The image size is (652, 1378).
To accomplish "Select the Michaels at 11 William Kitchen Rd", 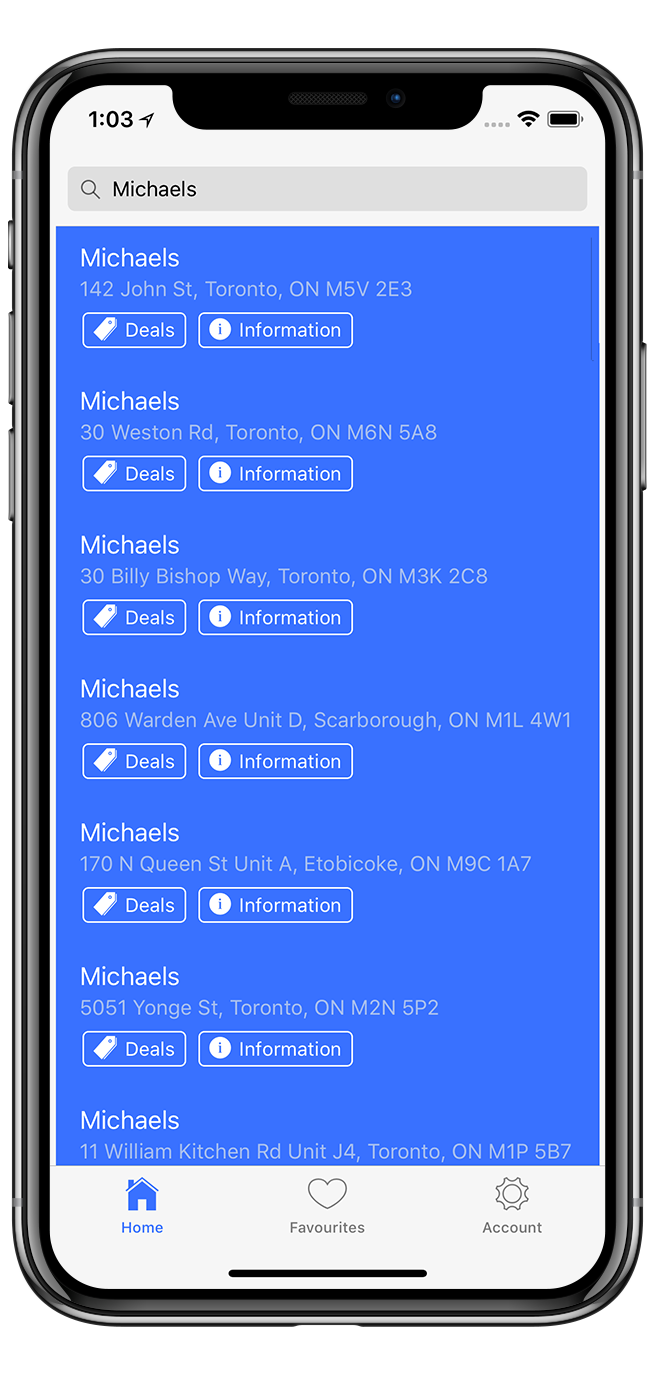I will point(327,1135).
